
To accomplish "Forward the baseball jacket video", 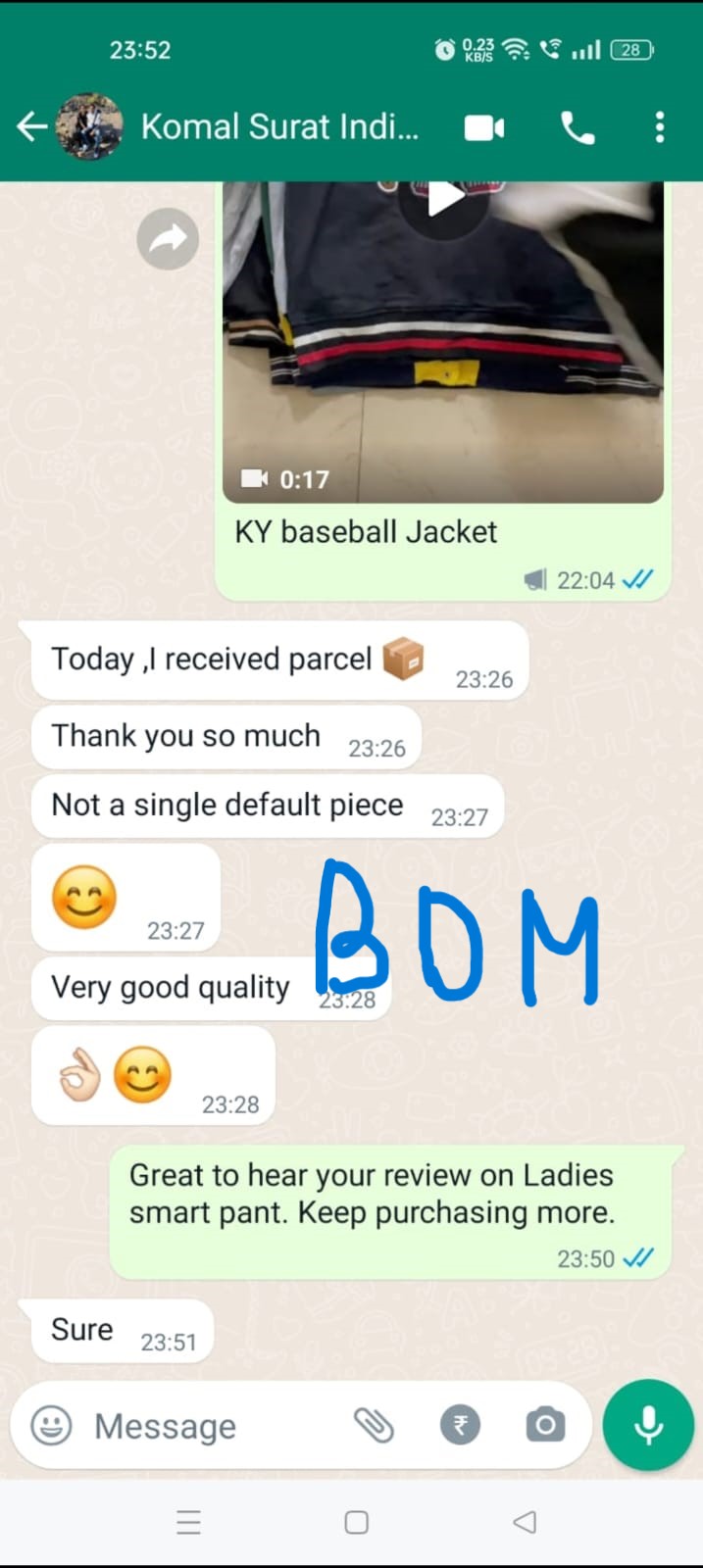I will tap(168, 239).
